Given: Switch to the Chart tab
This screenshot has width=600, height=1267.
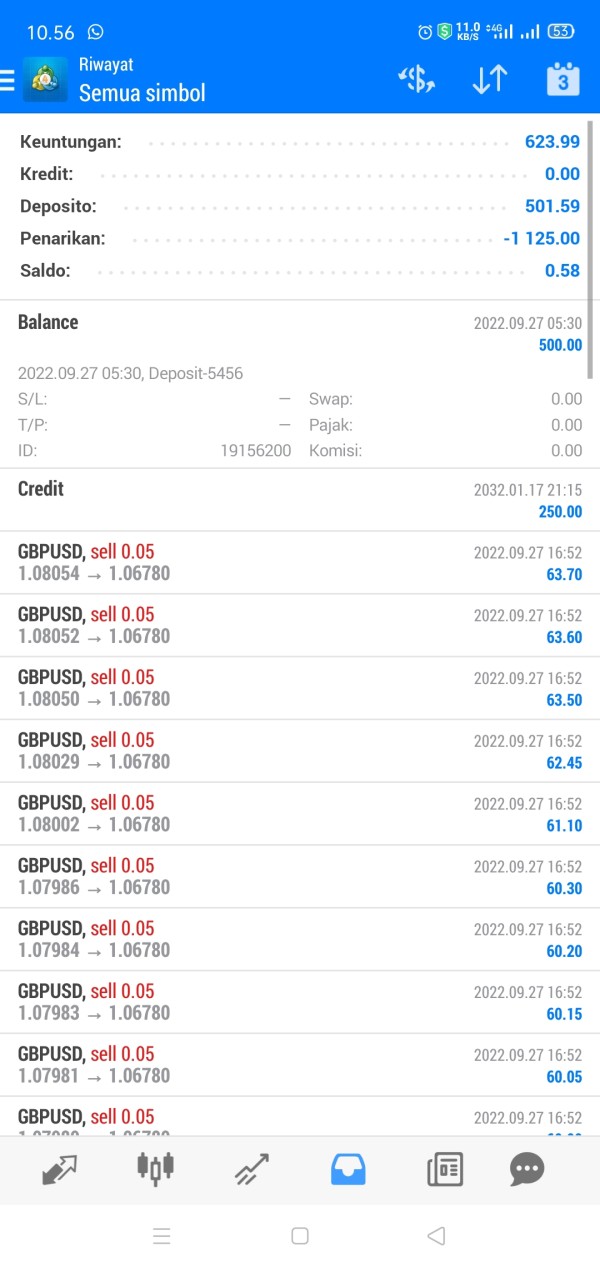Looking at the screenshot, I should click(x=155, y=1168).
